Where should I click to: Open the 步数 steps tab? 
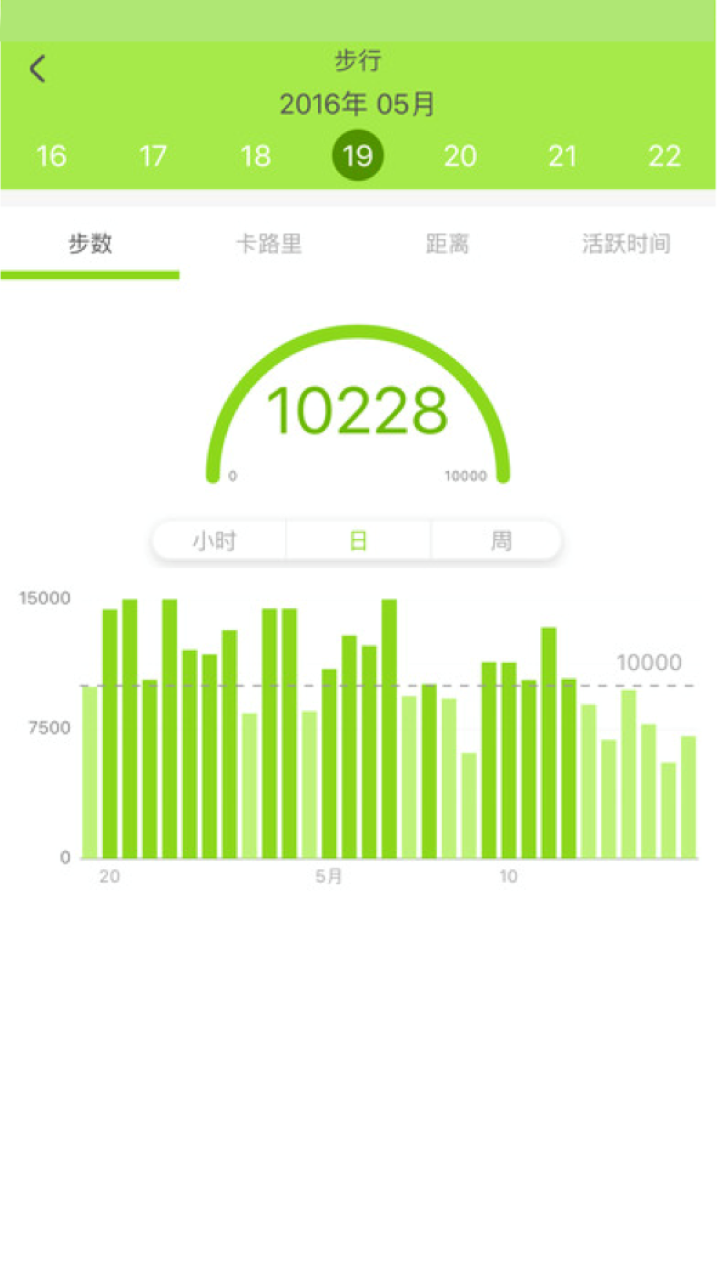[x=90, y=244]
